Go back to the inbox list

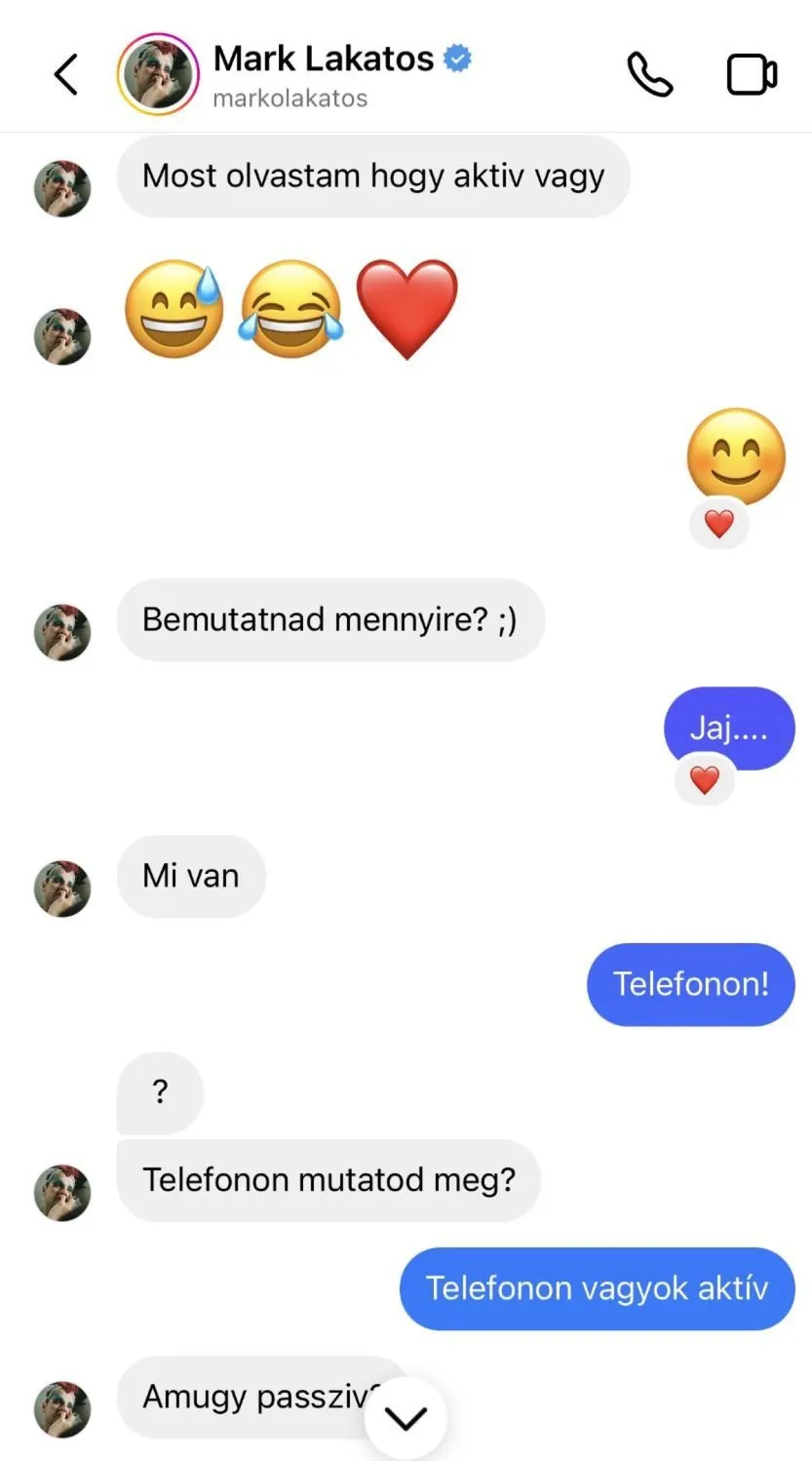[65, 74]
